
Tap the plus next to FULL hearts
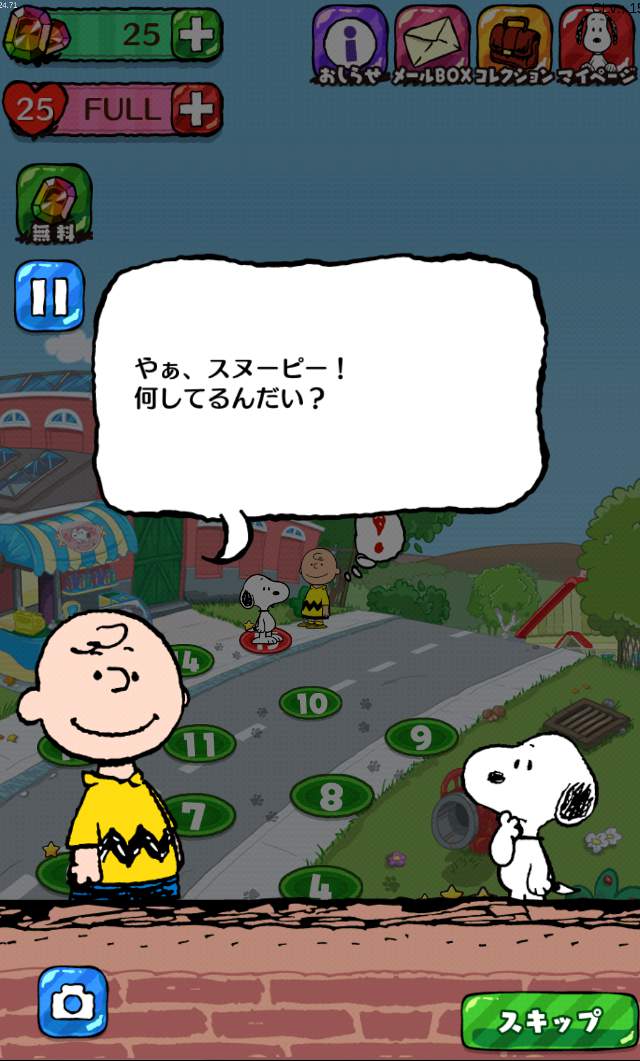(x=195, y=109)
